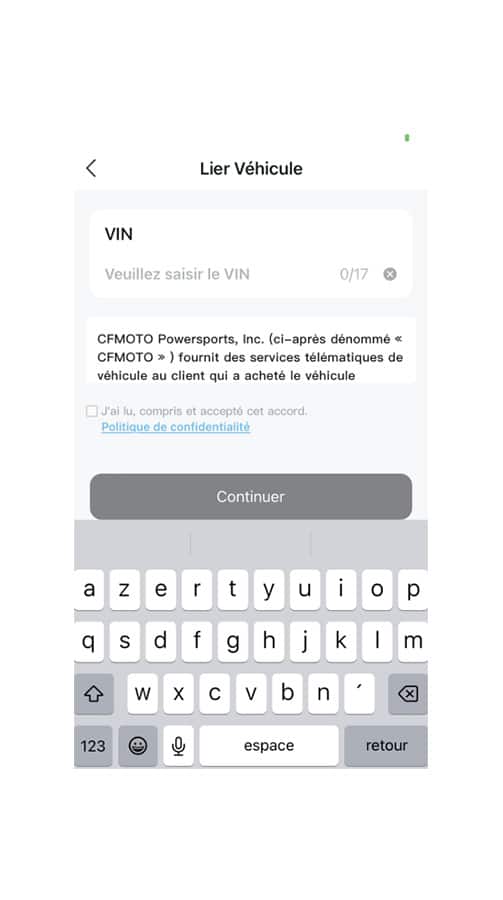Go back from Lier Véhicule
Screen dimensions: 503x900
[91, 168]
